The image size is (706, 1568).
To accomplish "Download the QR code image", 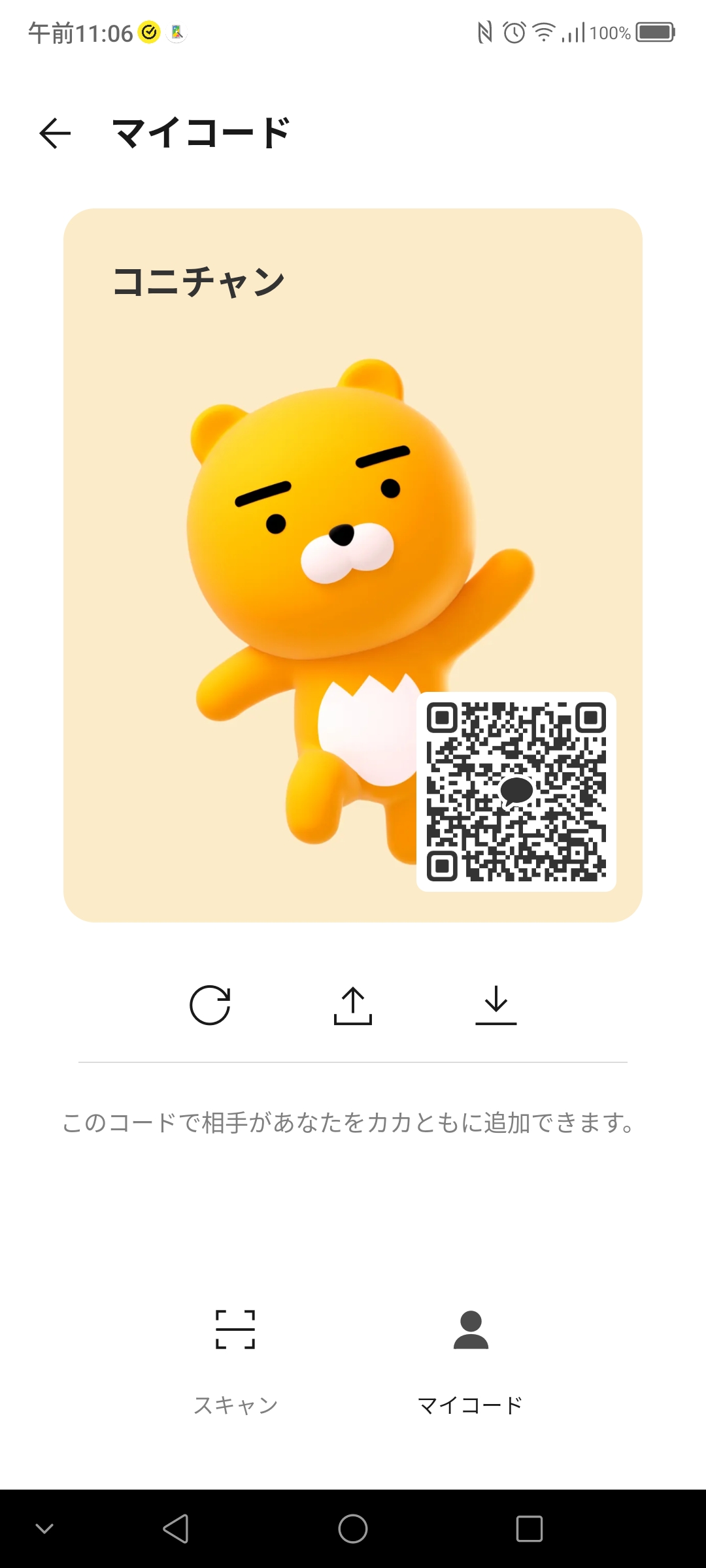I will [496, 1005].
